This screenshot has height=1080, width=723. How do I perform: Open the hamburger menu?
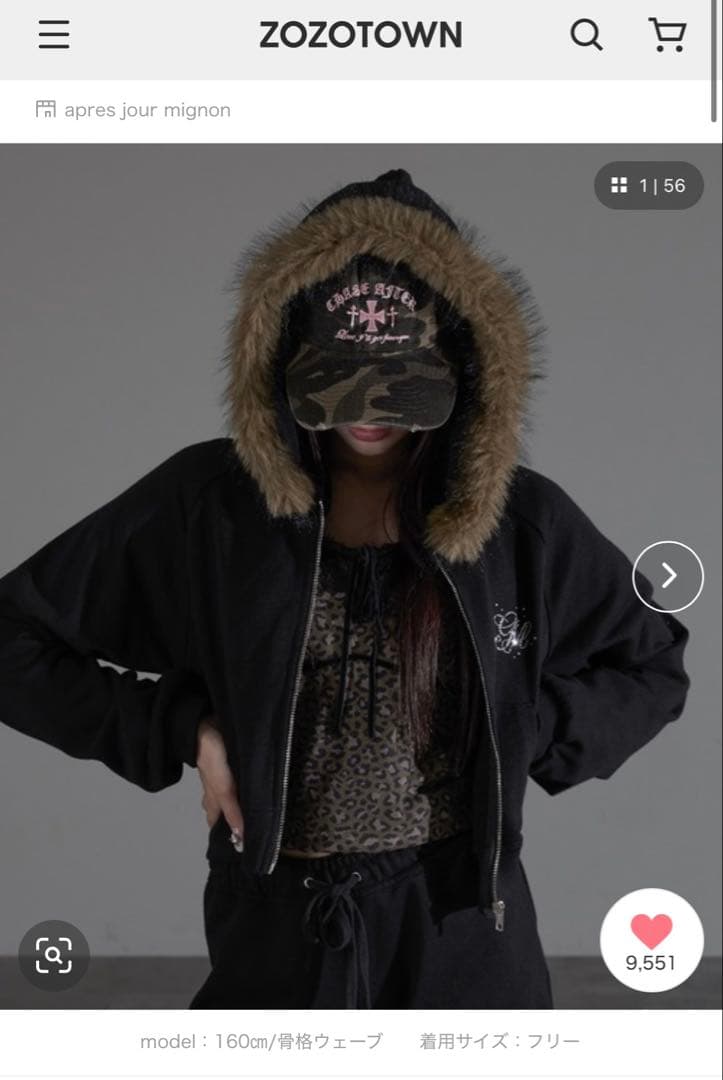pyautogui.click(x=54, y=35)
